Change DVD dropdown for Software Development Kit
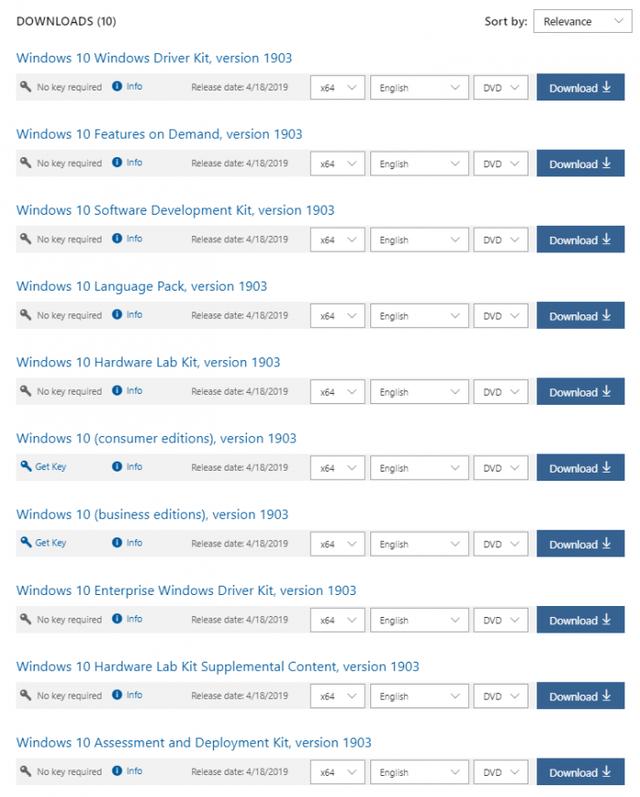Image resolution: width=640 pixels, height=797 pixels. 500,240
